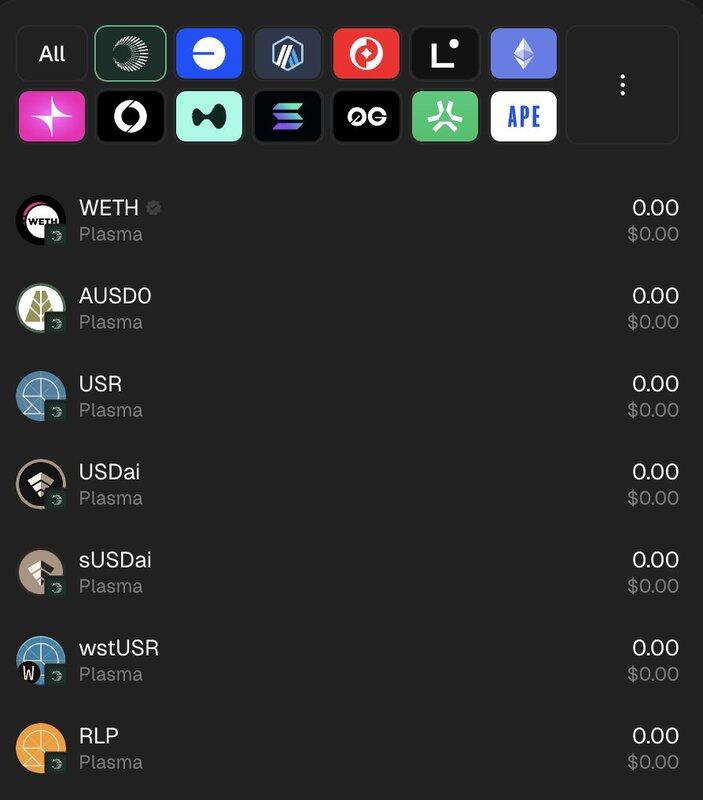The width and height of the screenshot is (703, 800).
Task: Filter tokens by ApeChain network
Action: (x=523, y=117)
